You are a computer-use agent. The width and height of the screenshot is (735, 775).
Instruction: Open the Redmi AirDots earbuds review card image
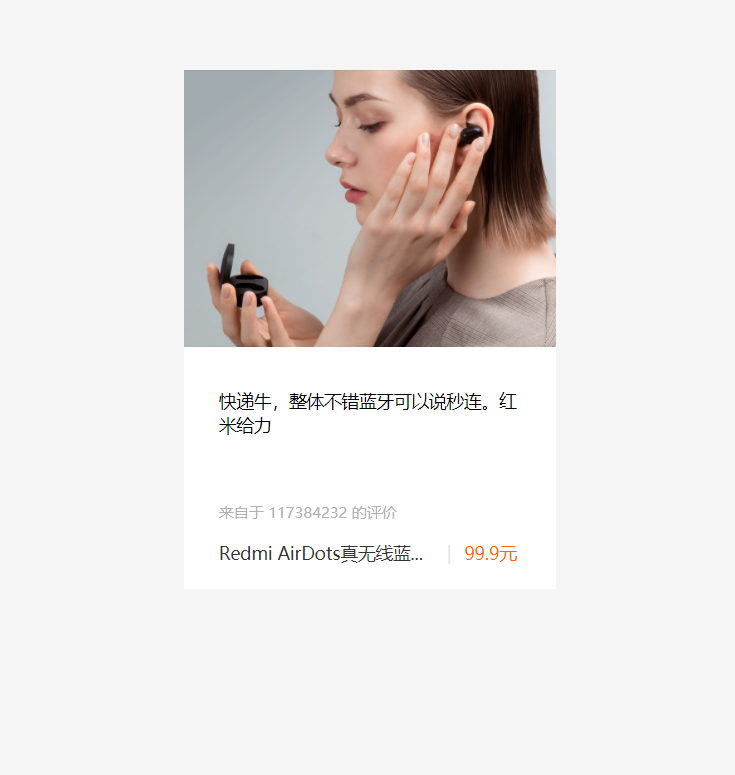coord(369,208)
